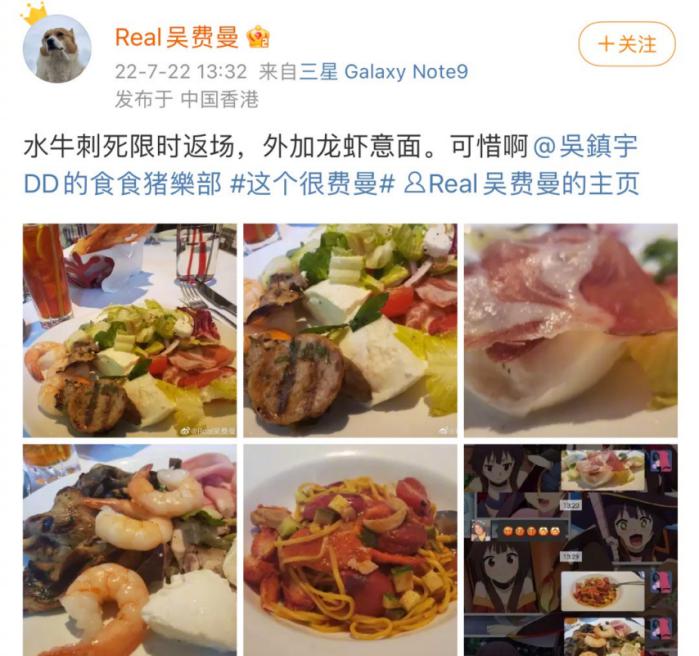Open the Real吴费曼 username link
This screenshot has height=656, width=699.
click(x=177, y=38)
